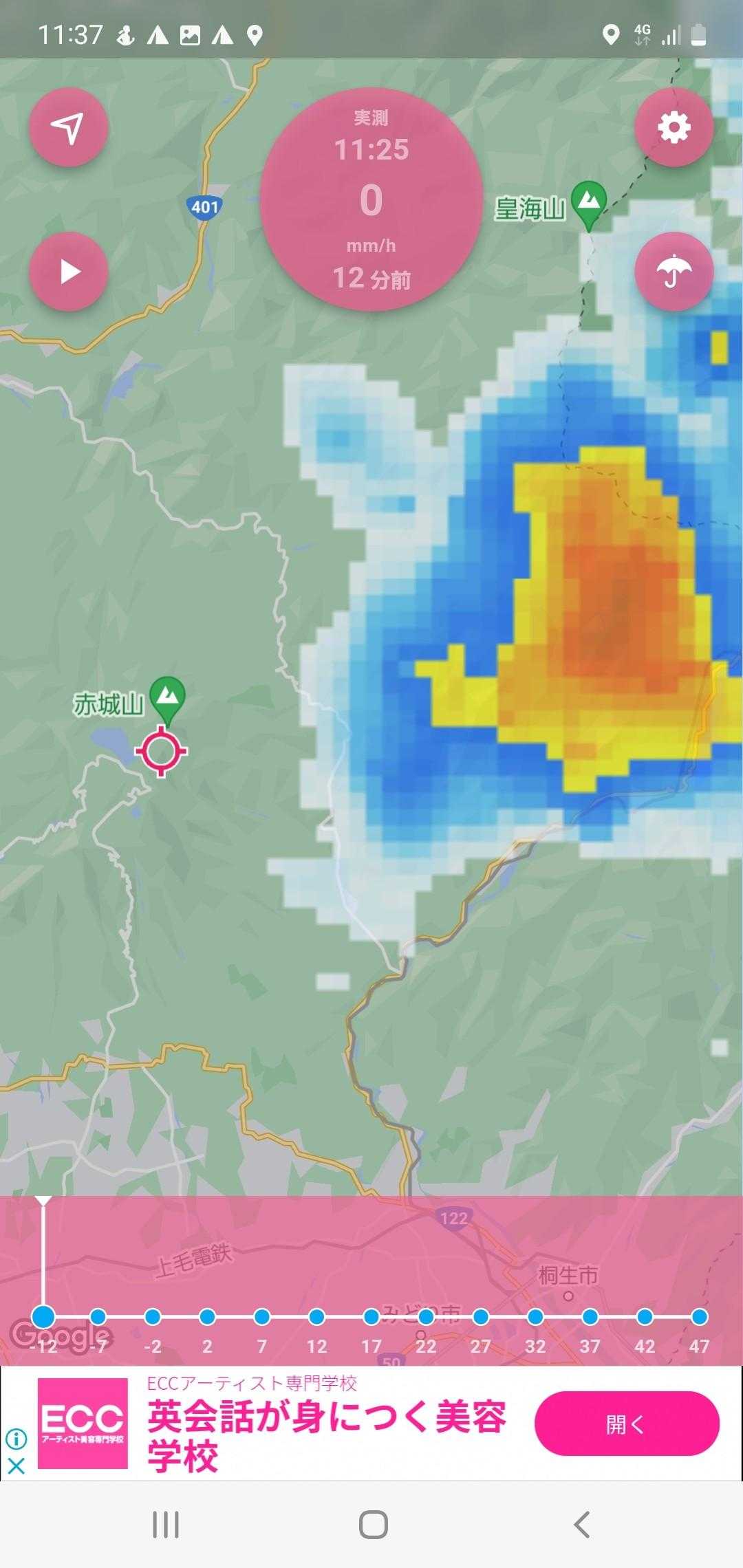Open the 赤城山 mountain marker
The width and height of the screenshot is (743, 1568).
(167, 697)
